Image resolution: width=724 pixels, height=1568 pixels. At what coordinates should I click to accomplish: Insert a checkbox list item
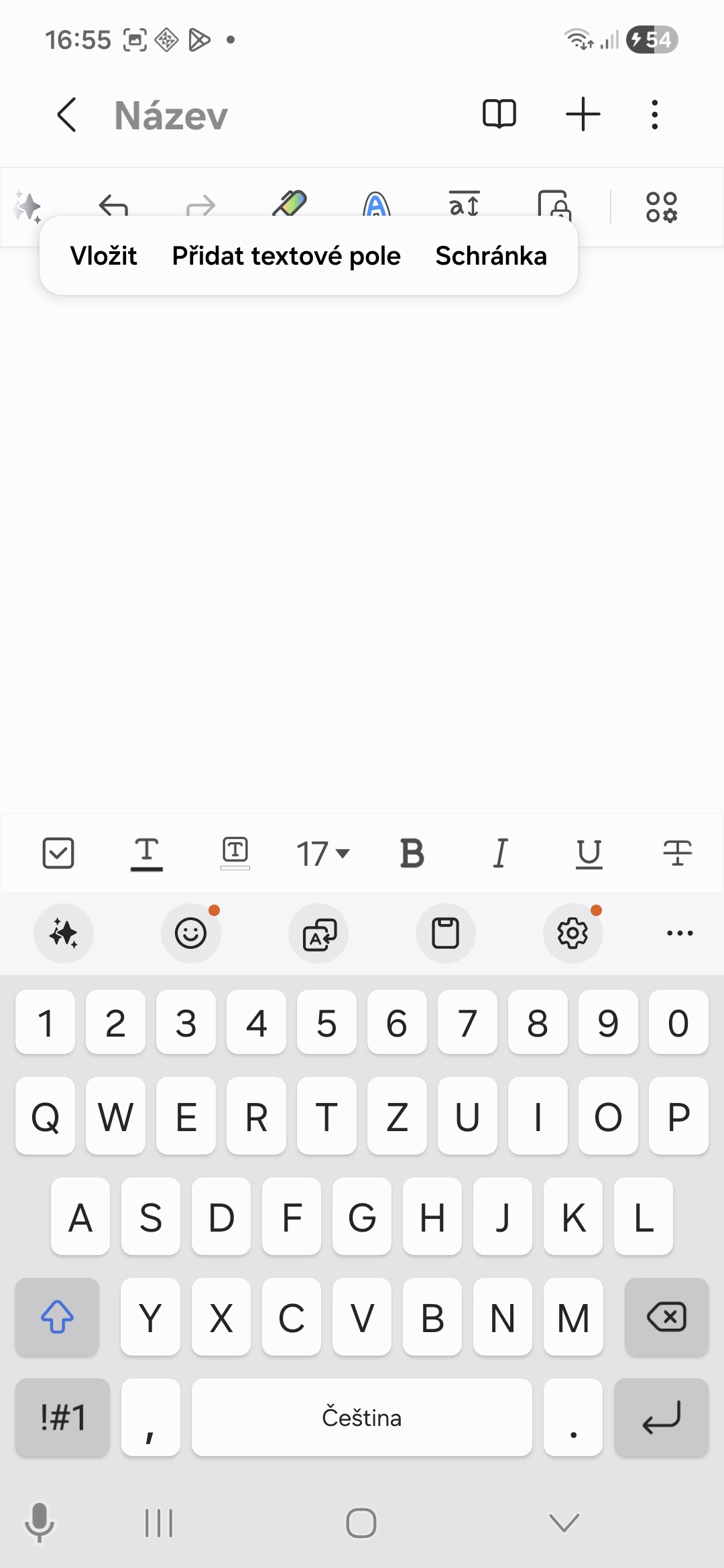[58, 853]
